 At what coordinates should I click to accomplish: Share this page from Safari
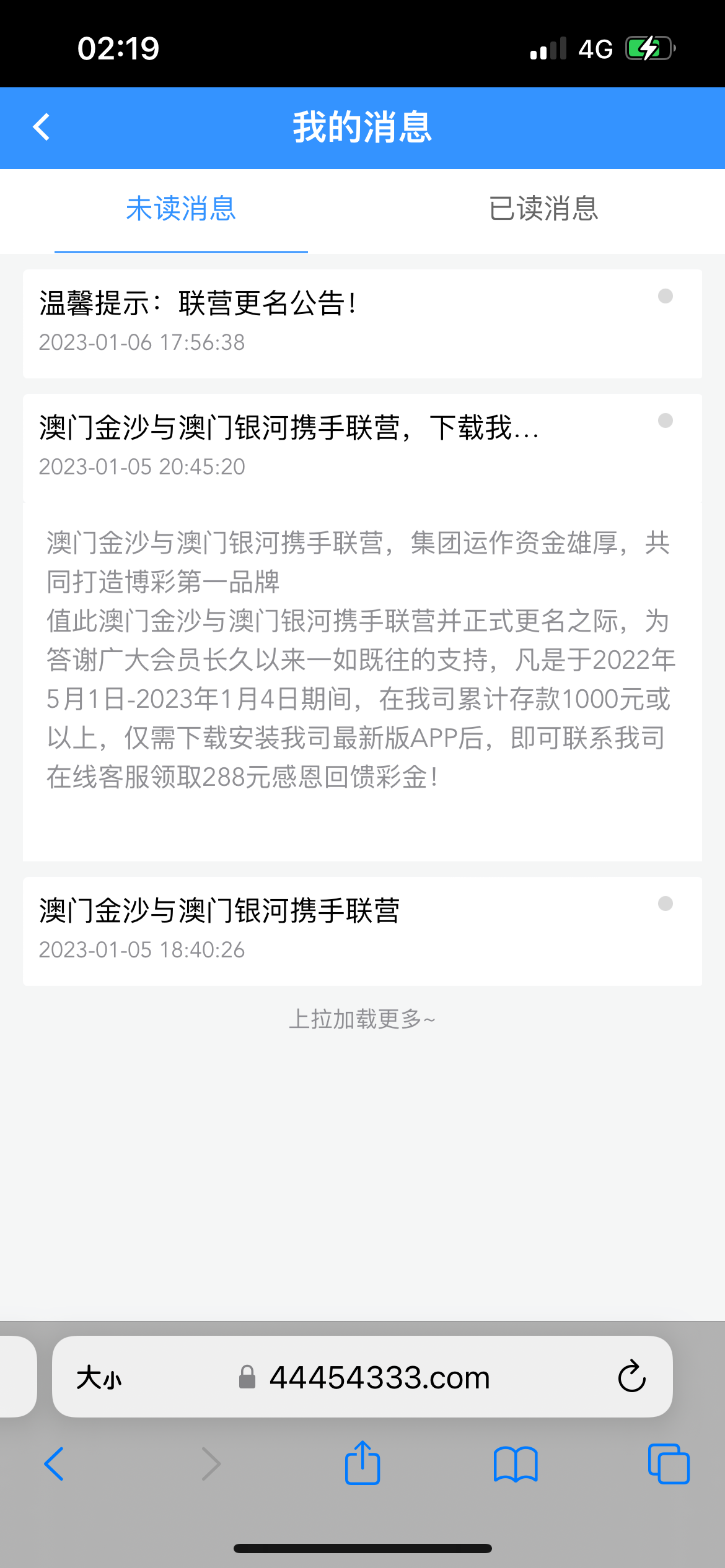pos(362,1463)
